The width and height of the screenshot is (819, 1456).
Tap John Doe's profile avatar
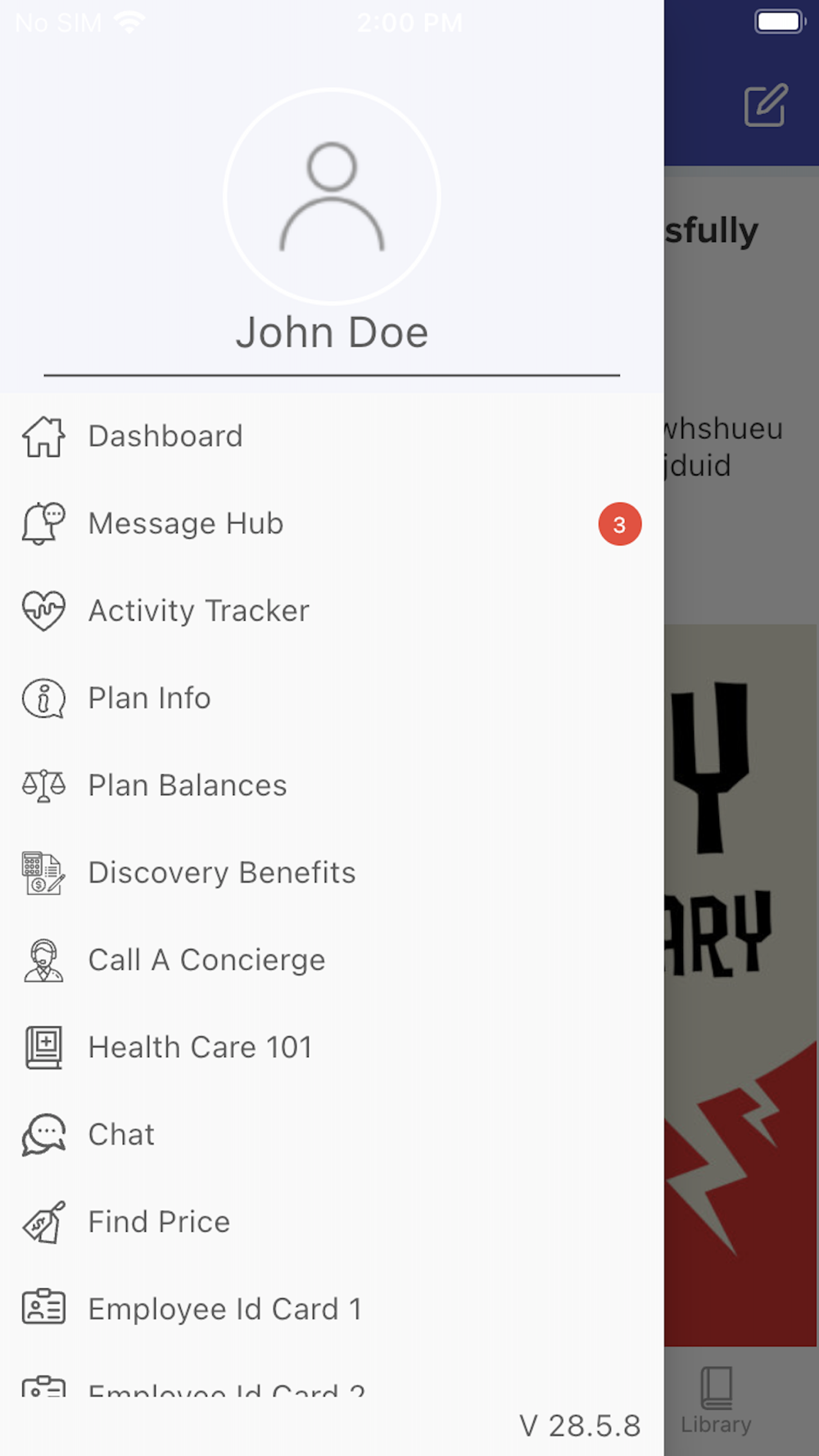(332, 197)
